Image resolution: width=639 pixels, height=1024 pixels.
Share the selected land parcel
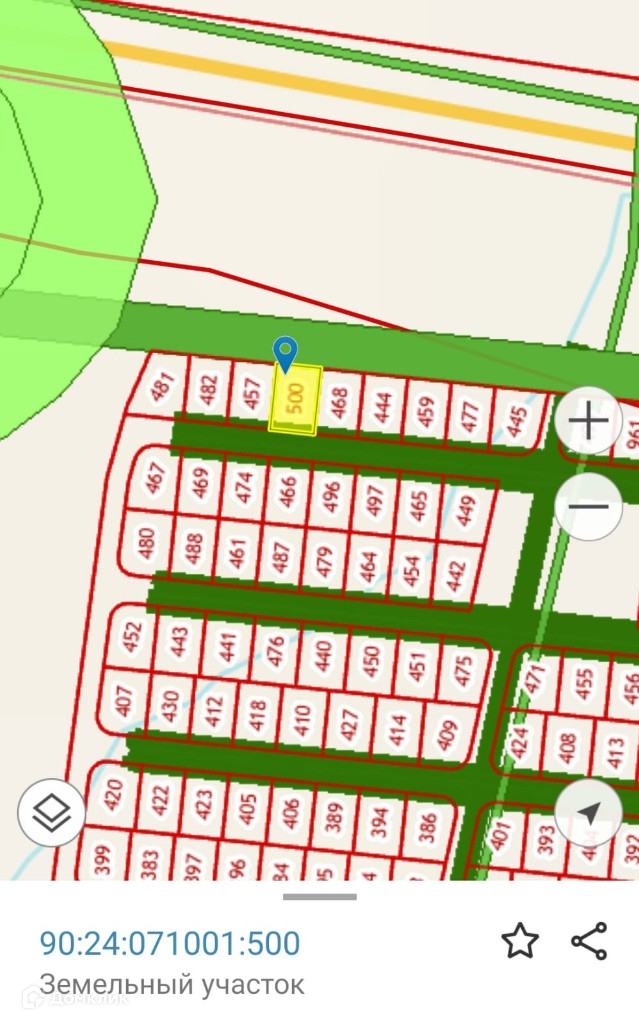pyautogui.click(x=589, y=941)
